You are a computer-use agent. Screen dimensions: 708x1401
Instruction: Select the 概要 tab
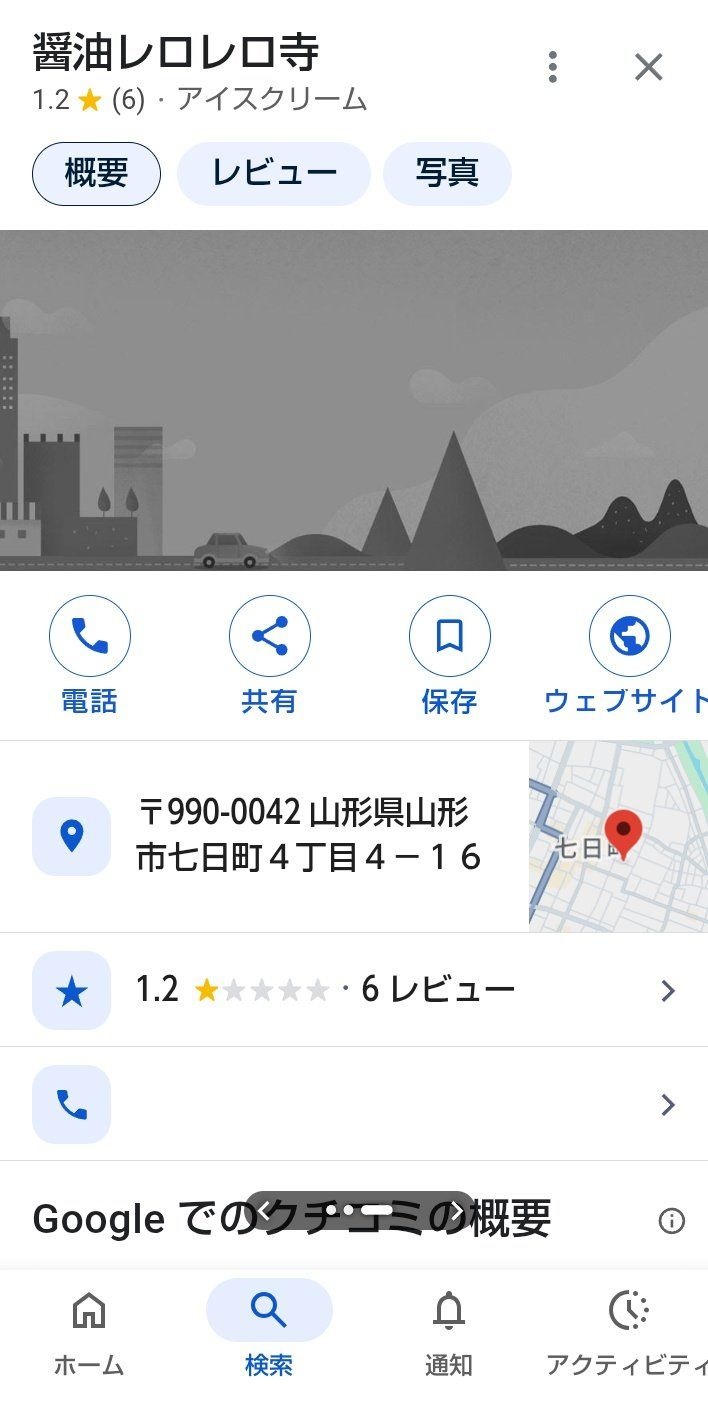click(x=97, y=174)
